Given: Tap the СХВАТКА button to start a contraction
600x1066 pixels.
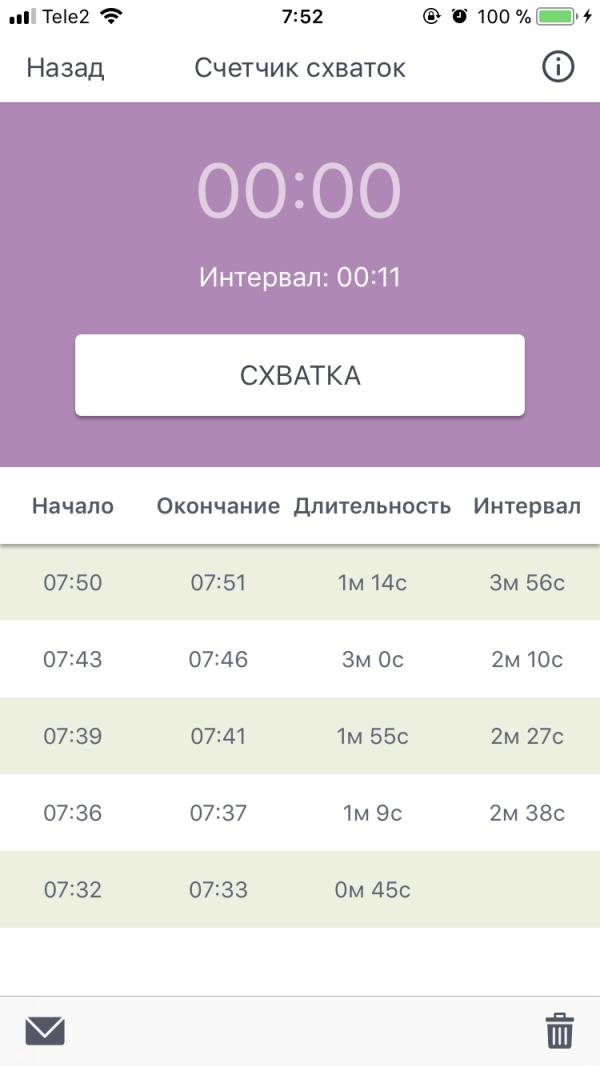Looking at the screenshot, I should 300,375.
